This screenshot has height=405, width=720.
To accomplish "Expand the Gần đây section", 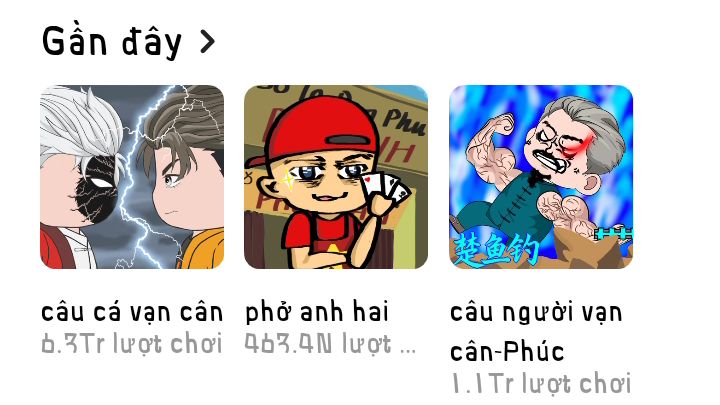I will click(207, 42).
